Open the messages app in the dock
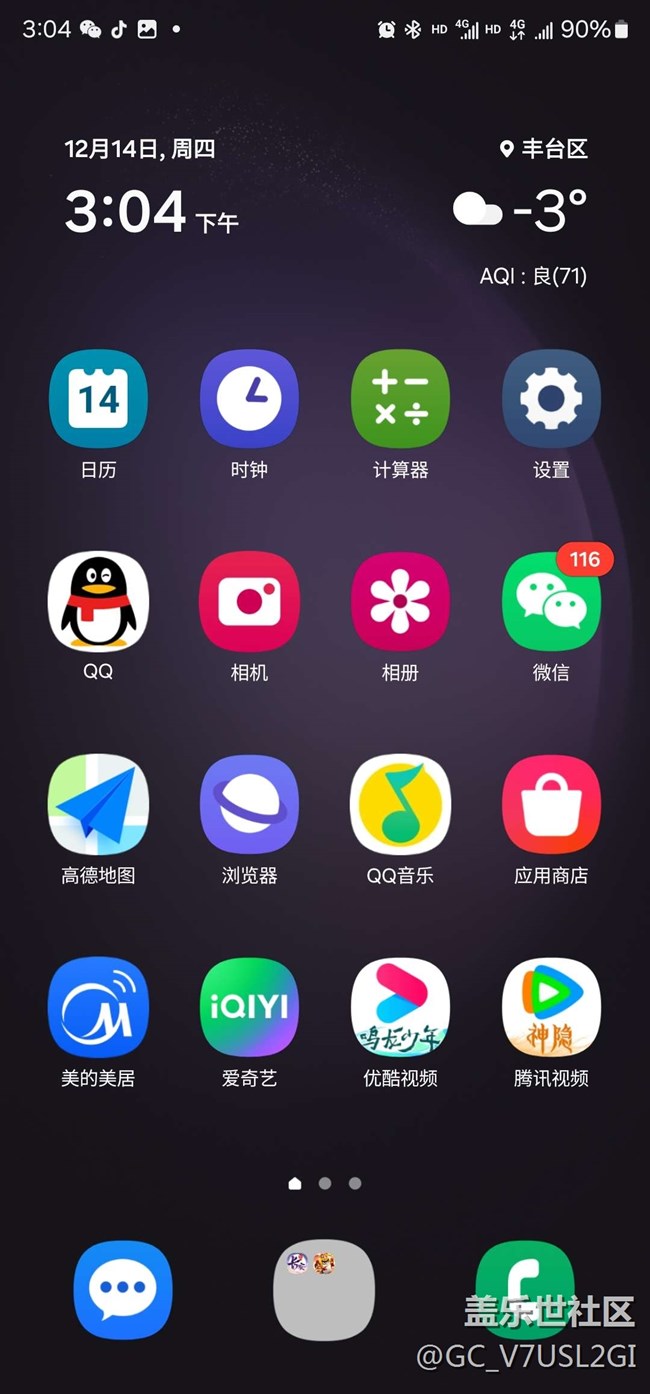This screenshot has height=1394, width=650. [123, 1290]
